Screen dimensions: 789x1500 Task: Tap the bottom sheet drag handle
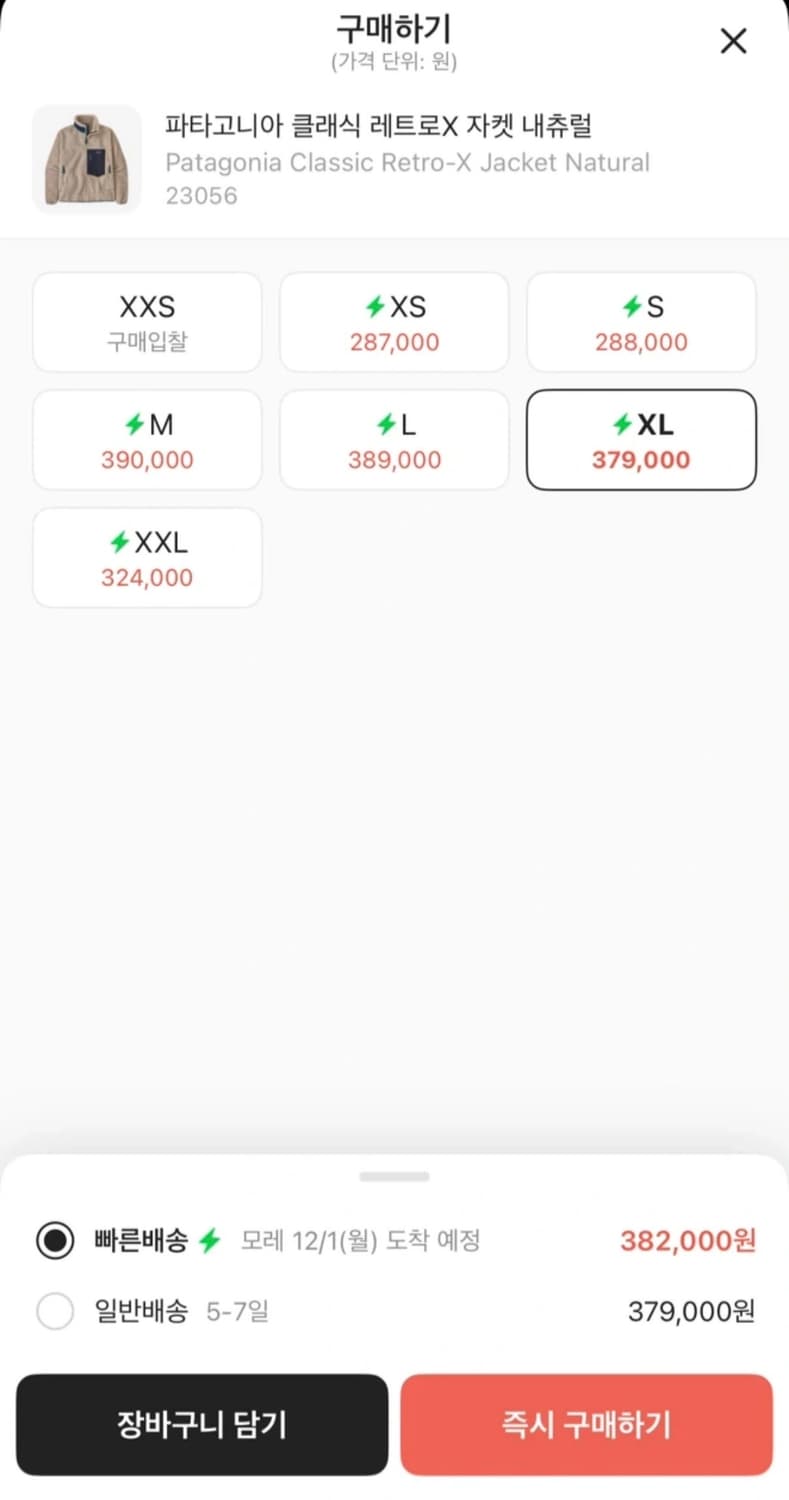394,1177
